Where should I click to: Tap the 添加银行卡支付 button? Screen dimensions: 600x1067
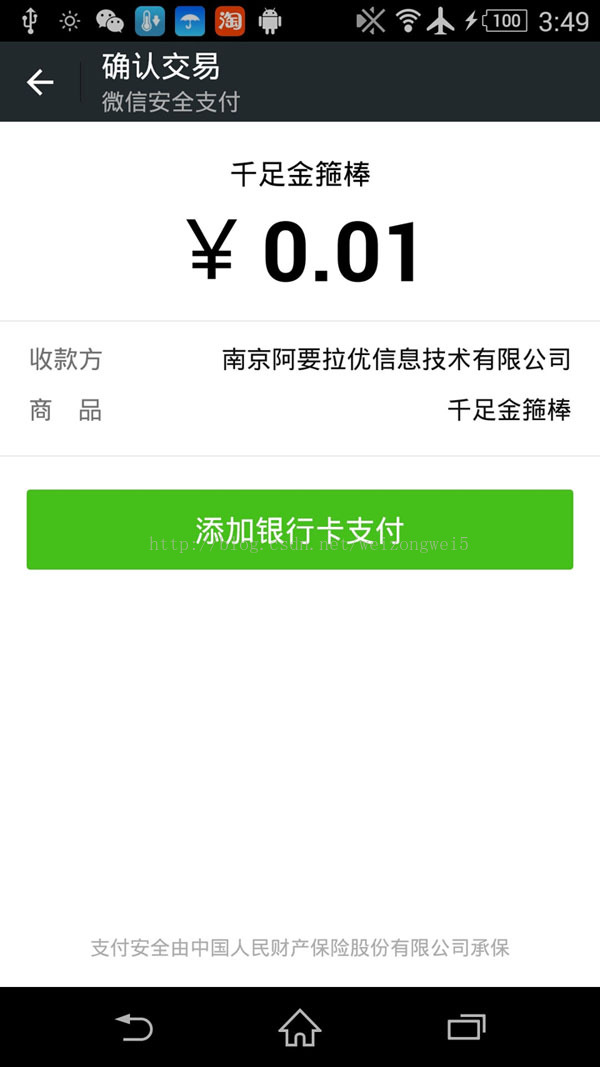tap(300, 530)
